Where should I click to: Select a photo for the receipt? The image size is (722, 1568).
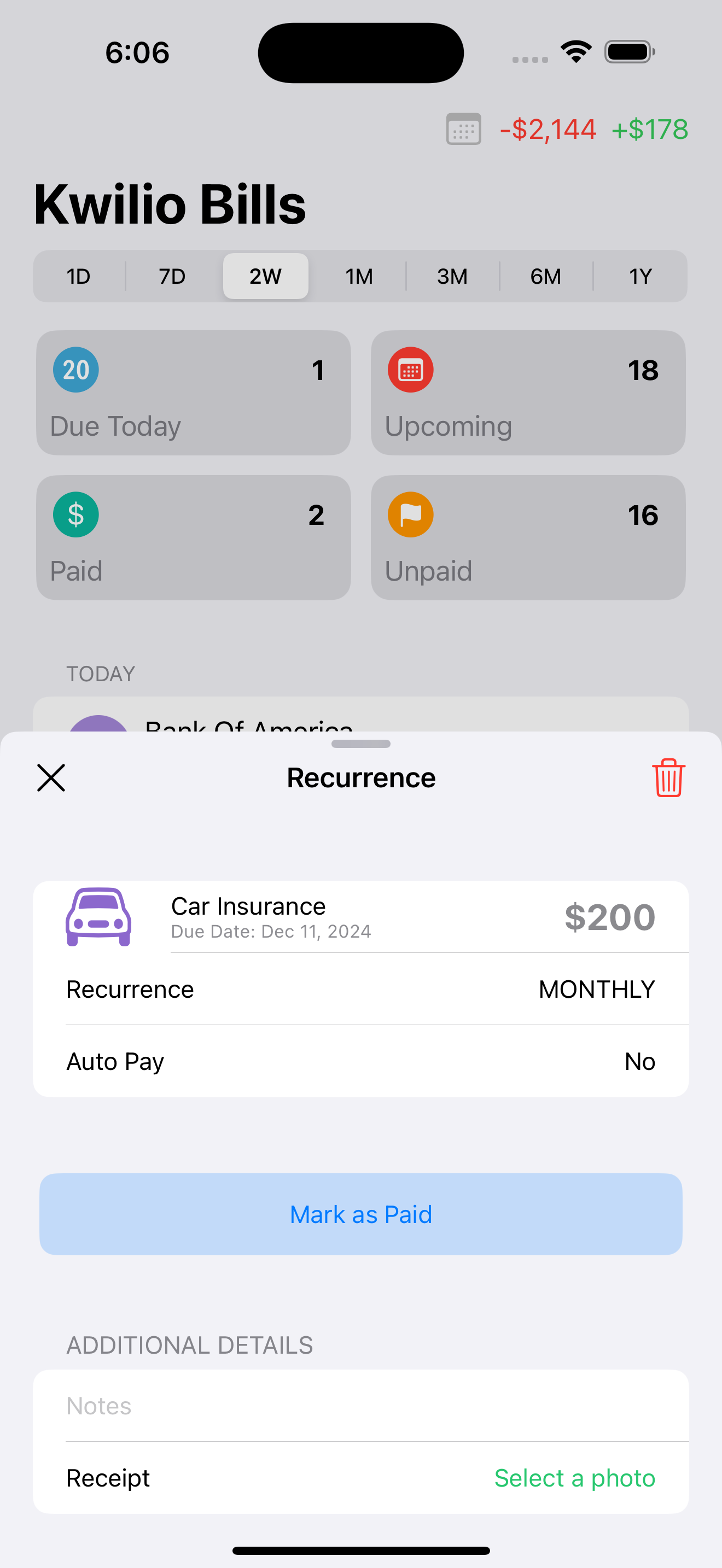pyautogui.click(x=574, y=1478)
